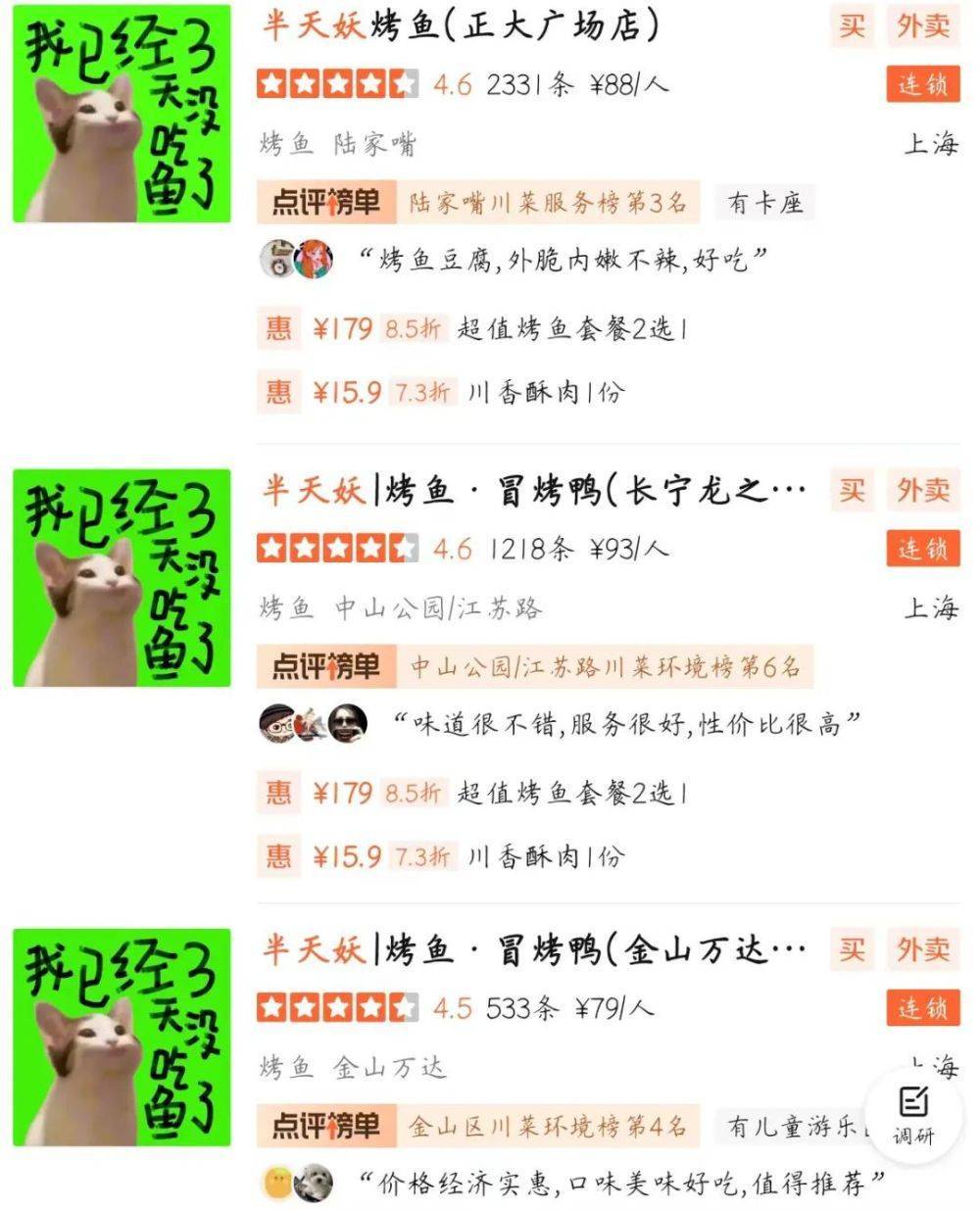This screenshot has width=980, height=1210.
Task: Open ¥15.9 川香酥肉 deal at 正大广场店
Action: (x=441, y=392)
